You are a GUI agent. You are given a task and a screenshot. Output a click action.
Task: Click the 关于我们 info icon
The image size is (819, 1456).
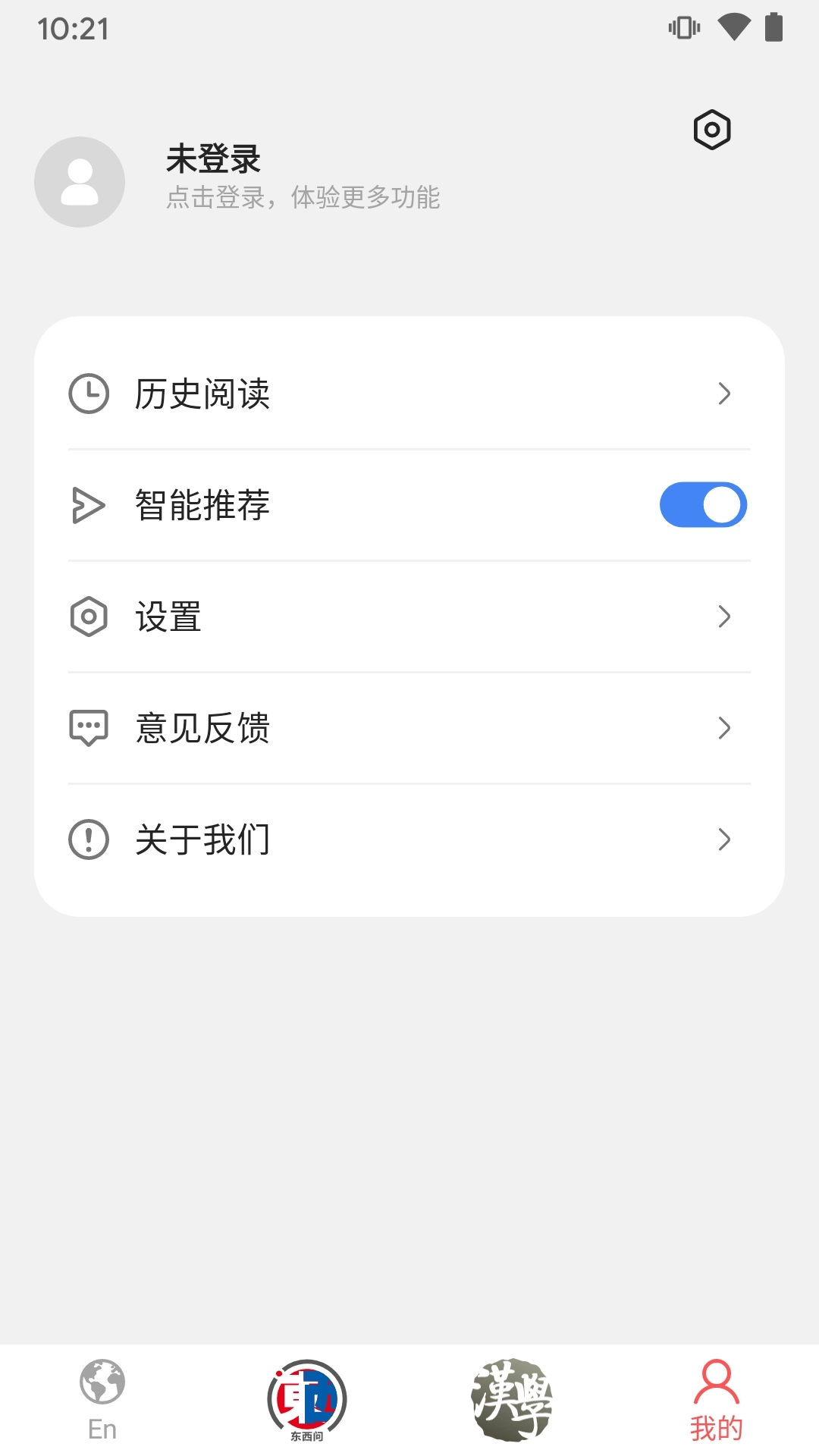(x=89, y=839)
